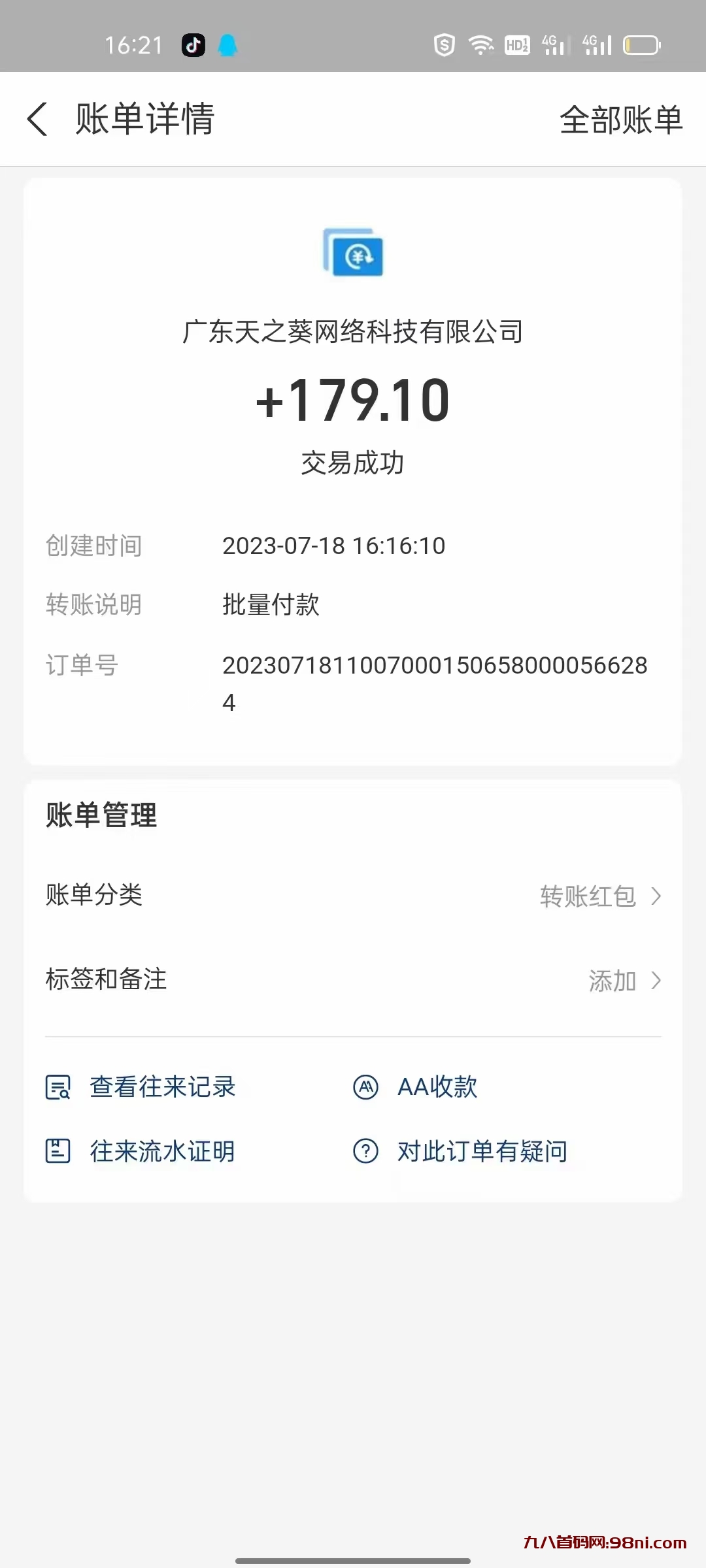
Task: Open 查看往来记录
Action: (x=162, y=1087)
